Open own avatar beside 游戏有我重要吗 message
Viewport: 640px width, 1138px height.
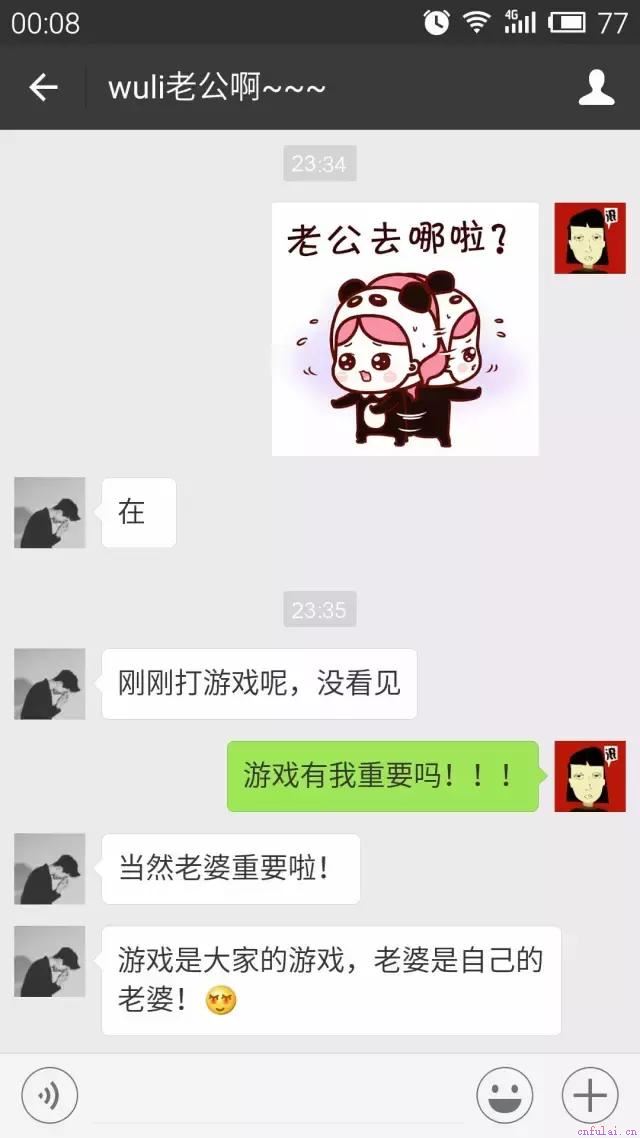[589, 776]
